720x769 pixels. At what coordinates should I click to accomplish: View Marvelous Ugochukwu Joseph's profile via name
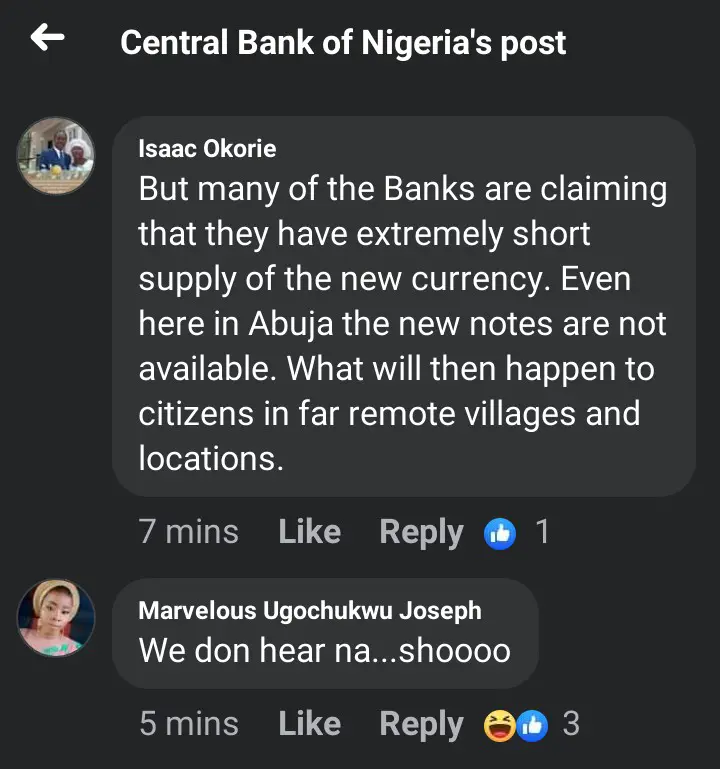pos(309,610)
